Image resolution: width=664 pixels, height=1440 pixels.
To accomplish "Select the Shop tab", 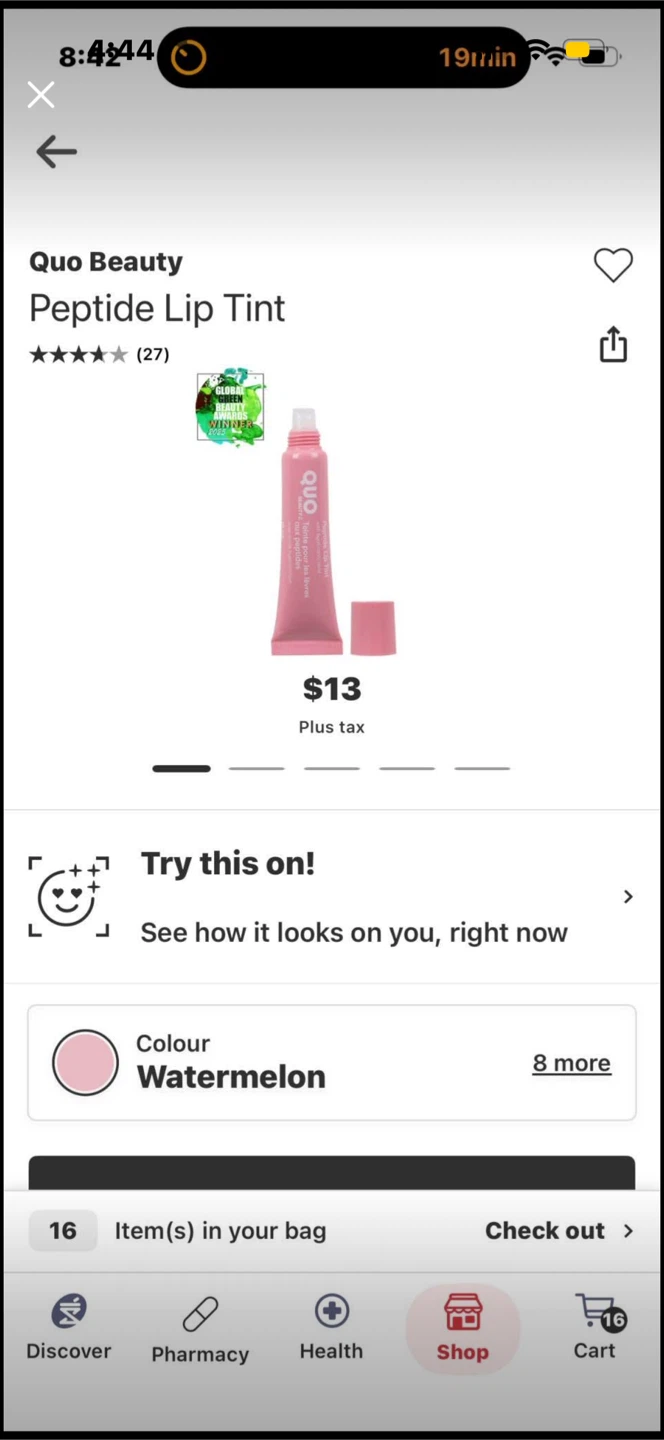I will coord(462,1328).
